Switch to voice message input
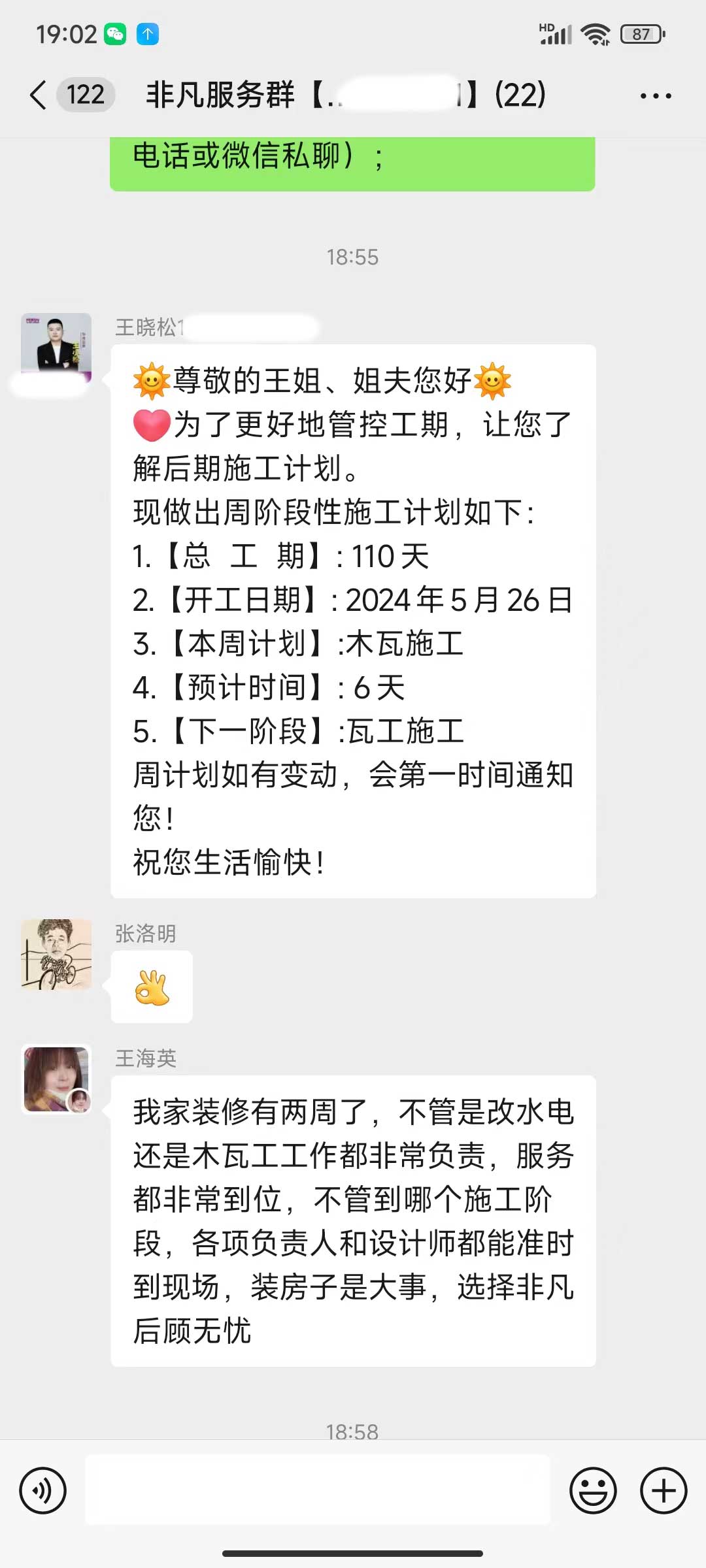The width and height of the screenshot is (706, 1568). pos(43,1491)
